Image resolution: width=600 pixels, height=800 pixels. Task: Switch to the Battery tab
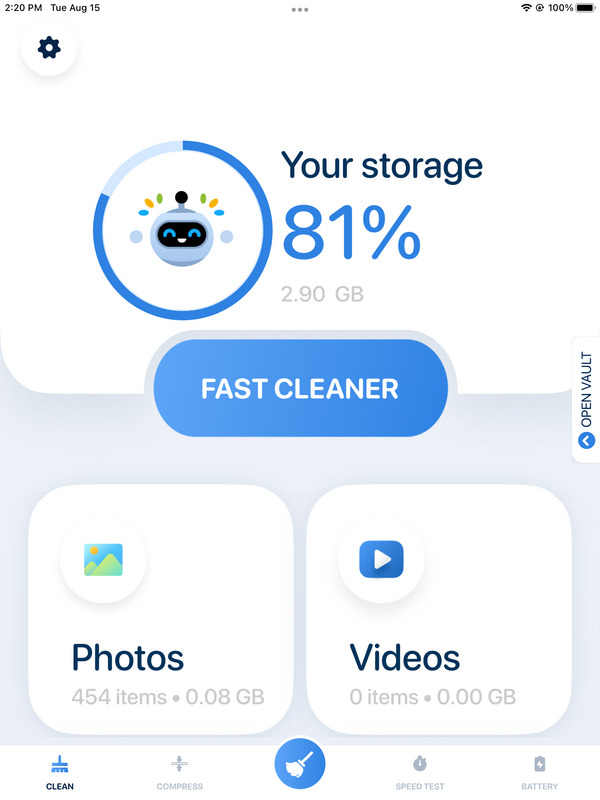coord(540,772)
